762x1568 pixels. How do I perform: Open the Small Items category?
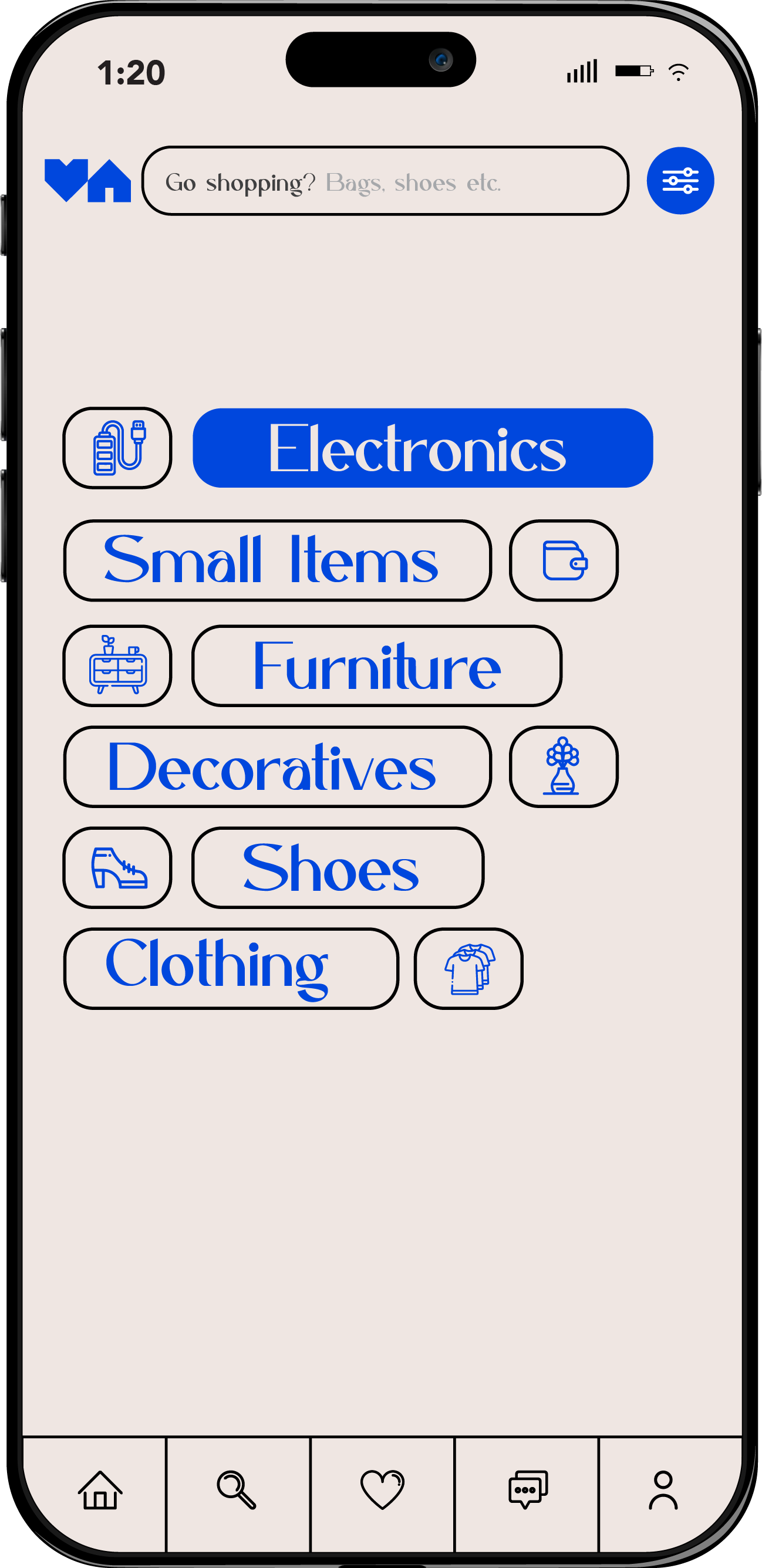(x=277, y=560)
